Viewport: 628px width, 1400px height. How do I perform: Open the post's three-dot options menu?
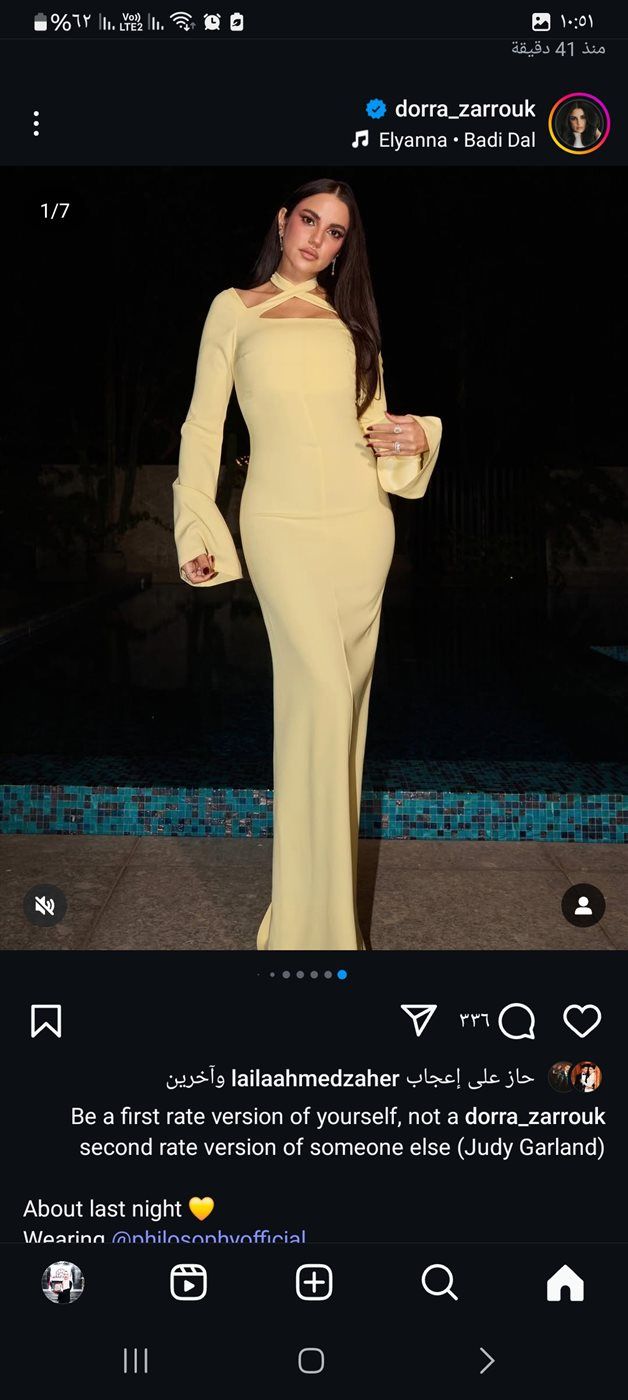[x=36, y=124]
